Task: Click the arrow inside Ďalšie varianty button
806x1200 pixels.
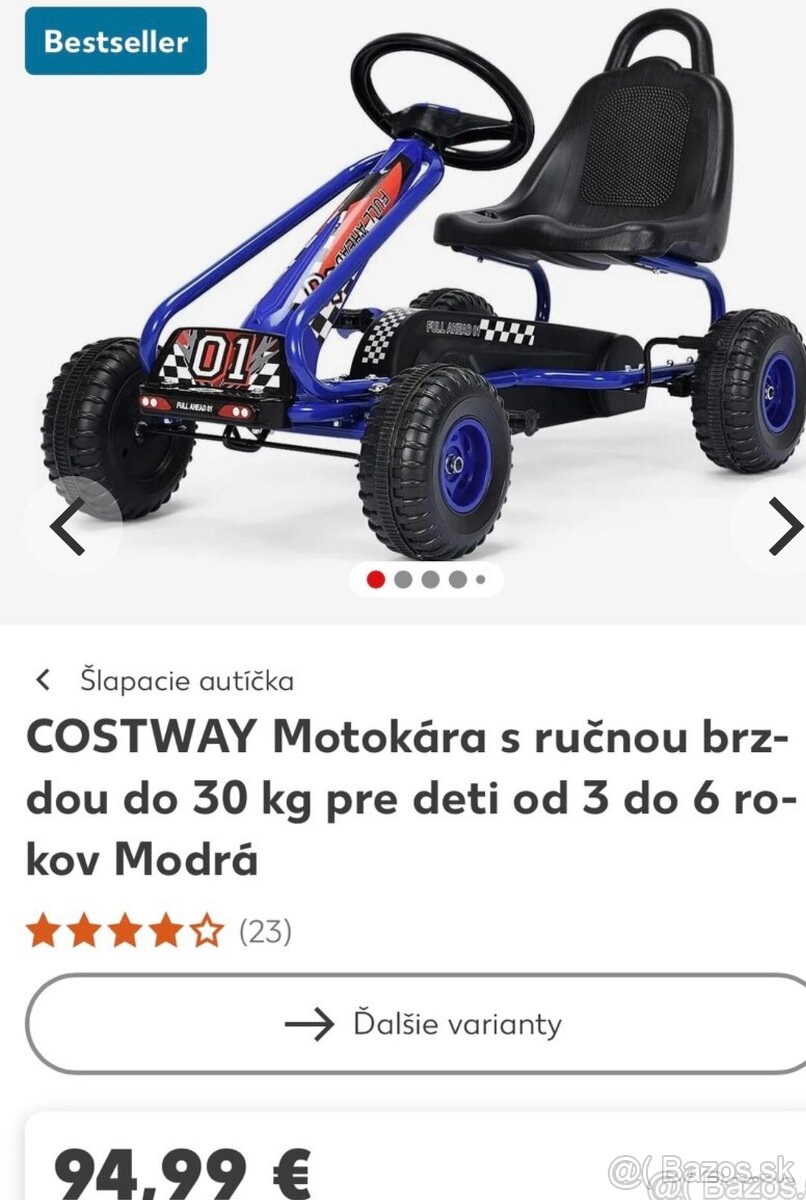Action: [x=310, y=1024]
